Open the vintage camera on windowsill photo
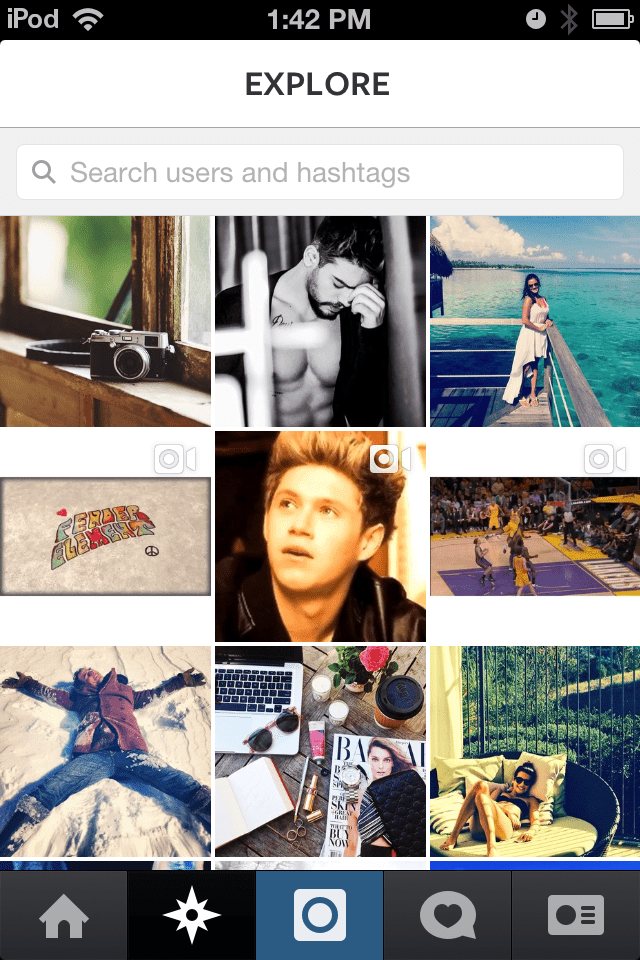Screen dimensions: 640x960 pyautogui.click(x=105, y=321)
